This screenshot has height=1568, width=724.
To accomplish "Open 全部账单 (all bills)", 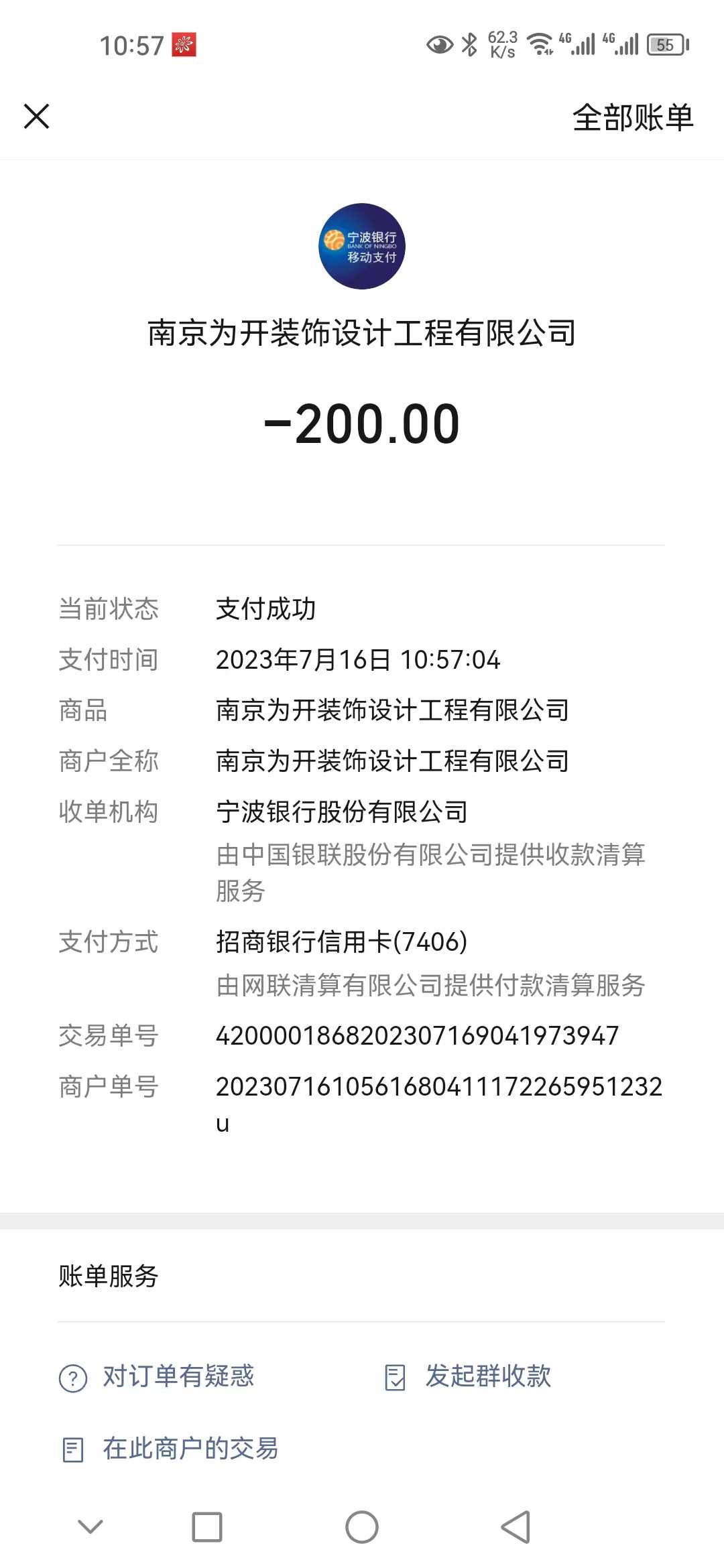I will 632,118.
